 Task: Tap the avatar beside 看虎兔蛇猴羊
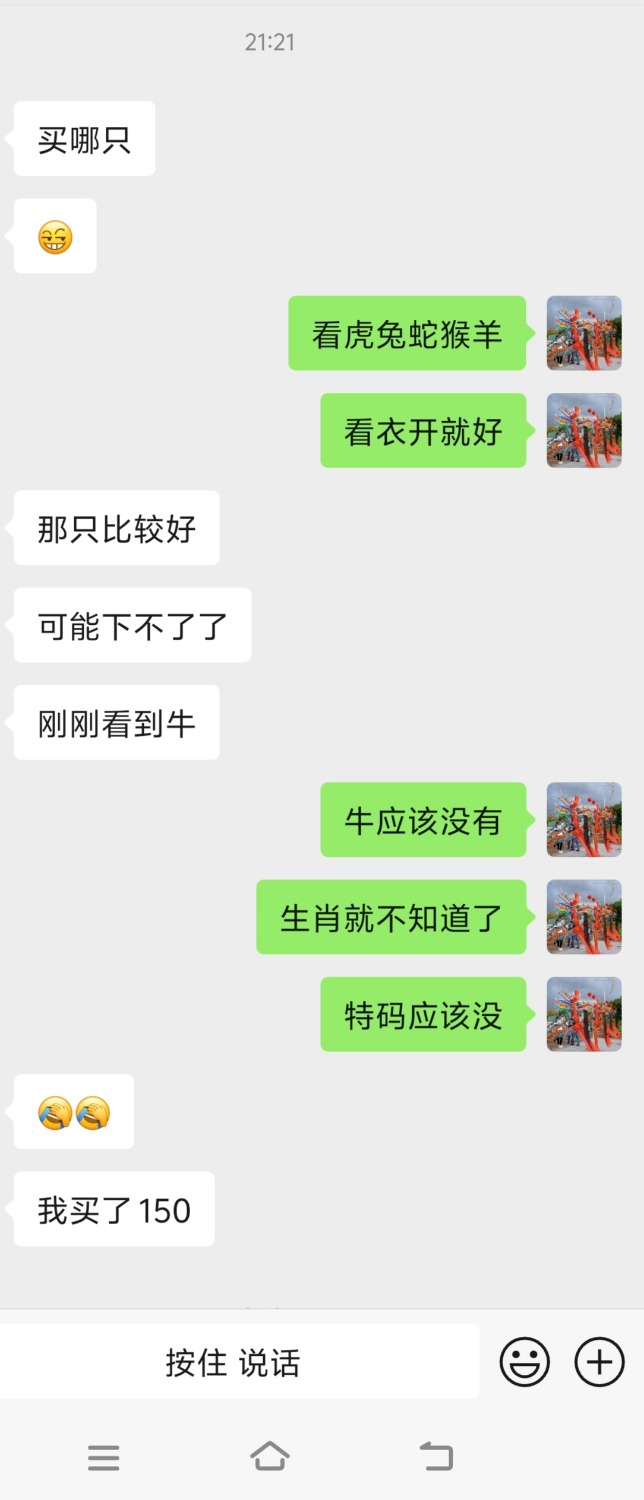point(584,333)
